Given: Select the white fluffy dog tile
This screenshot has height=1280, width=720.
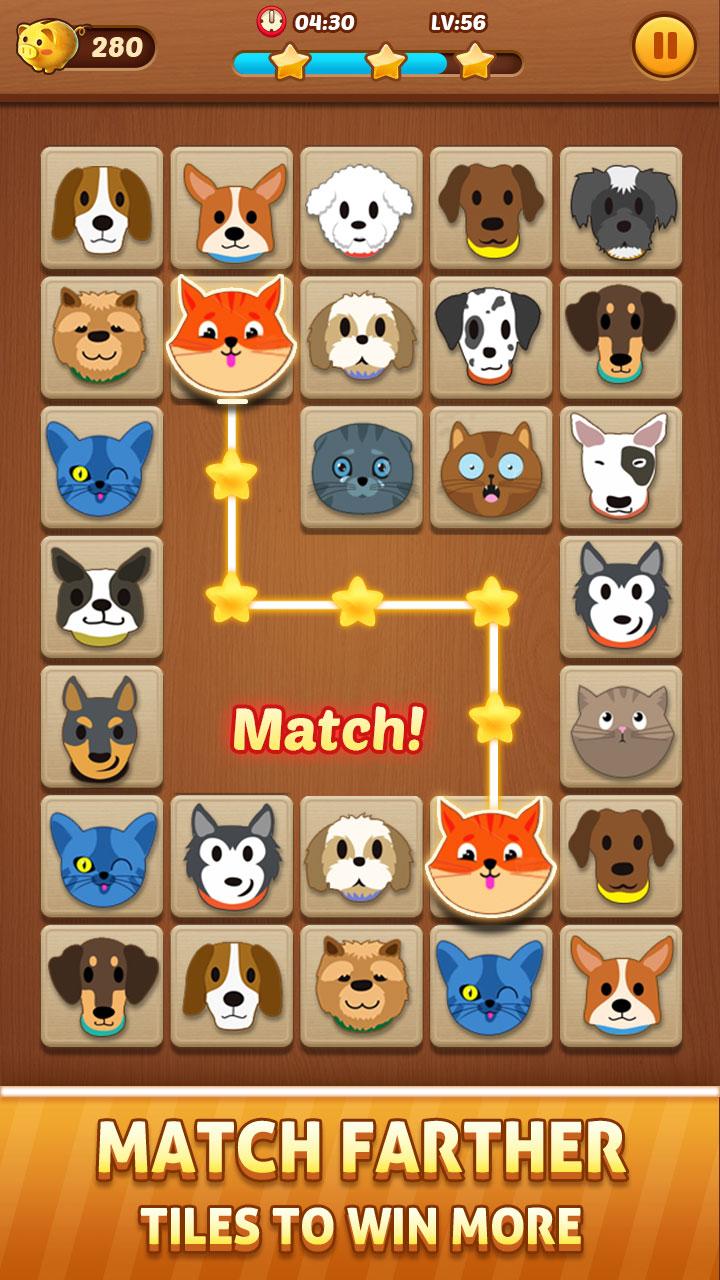Looking at the screenshot, I should click(361, 208).
